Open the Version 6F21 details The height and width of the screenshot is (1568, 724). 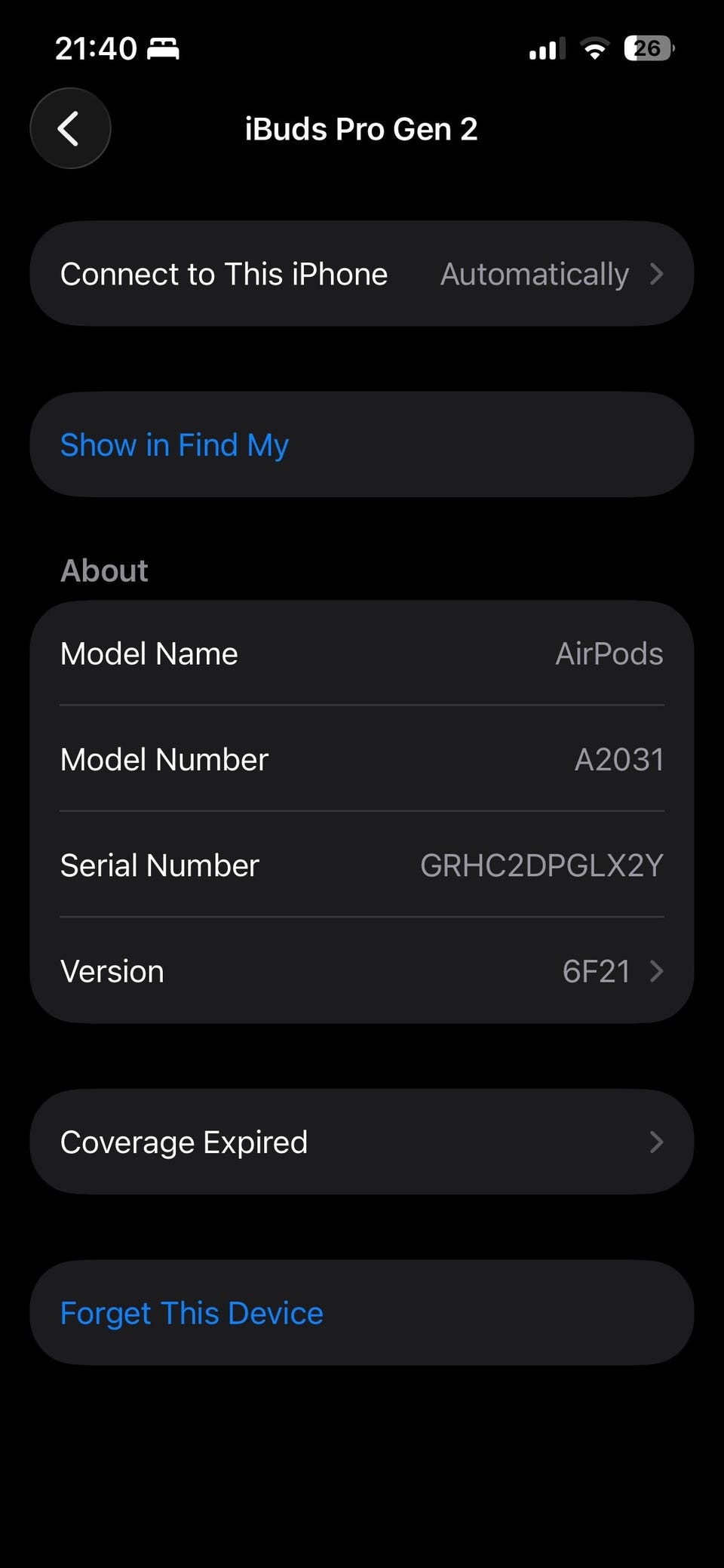point(361,971)
